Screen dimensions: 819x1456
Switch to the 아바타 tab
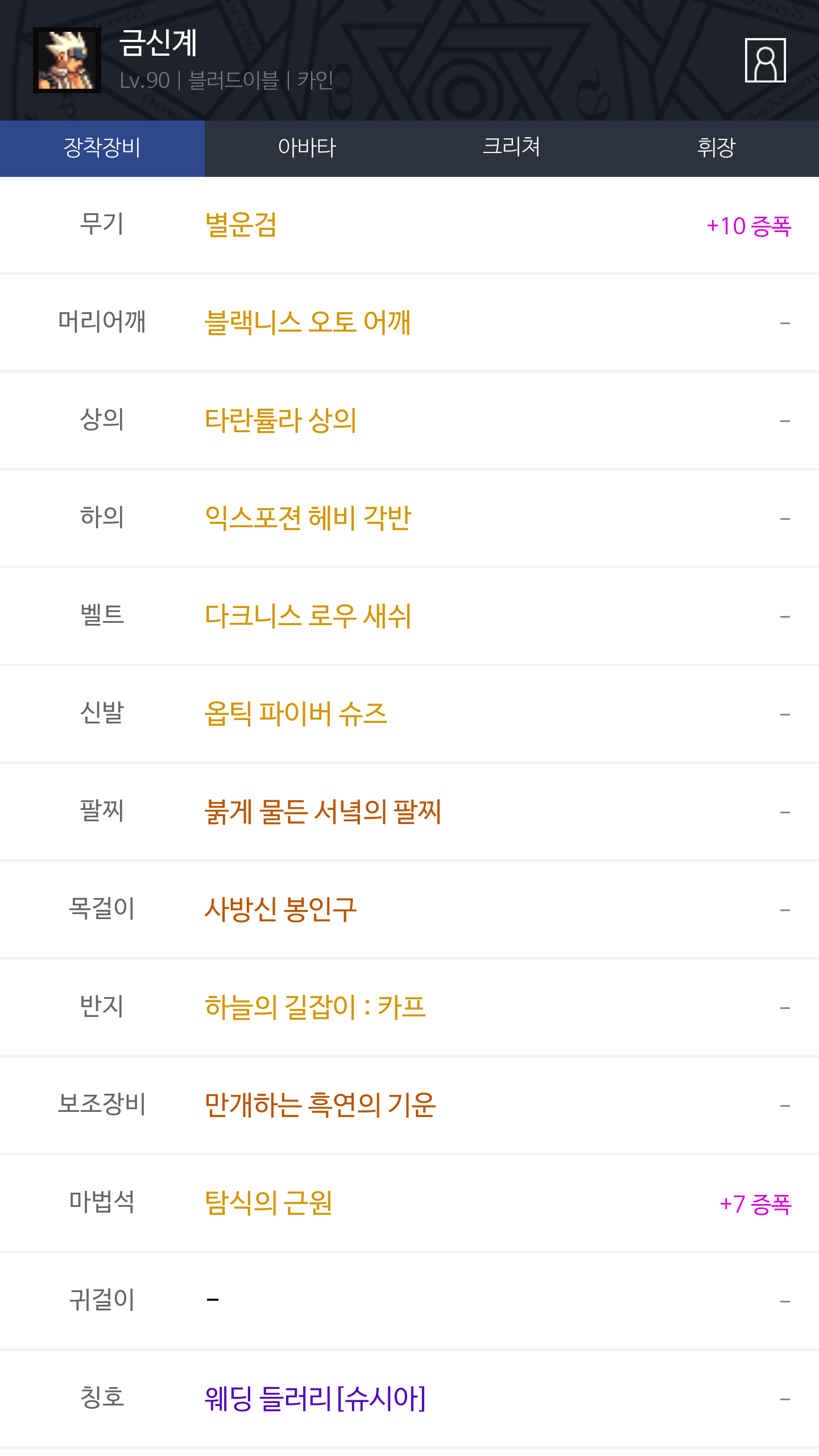307,148
